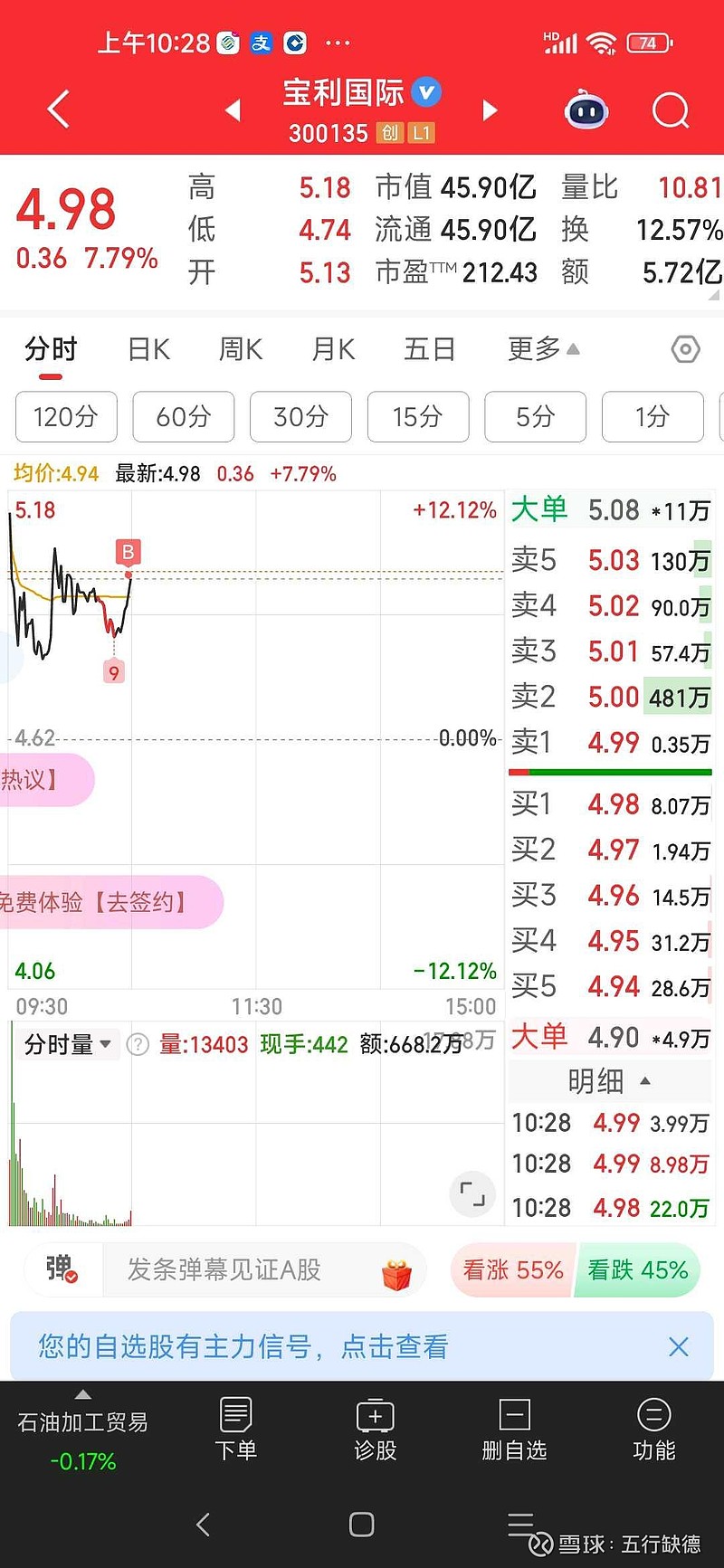The image size is (724, 1568).
Task: Switch to the previous stock
Action: pos(233,110)
